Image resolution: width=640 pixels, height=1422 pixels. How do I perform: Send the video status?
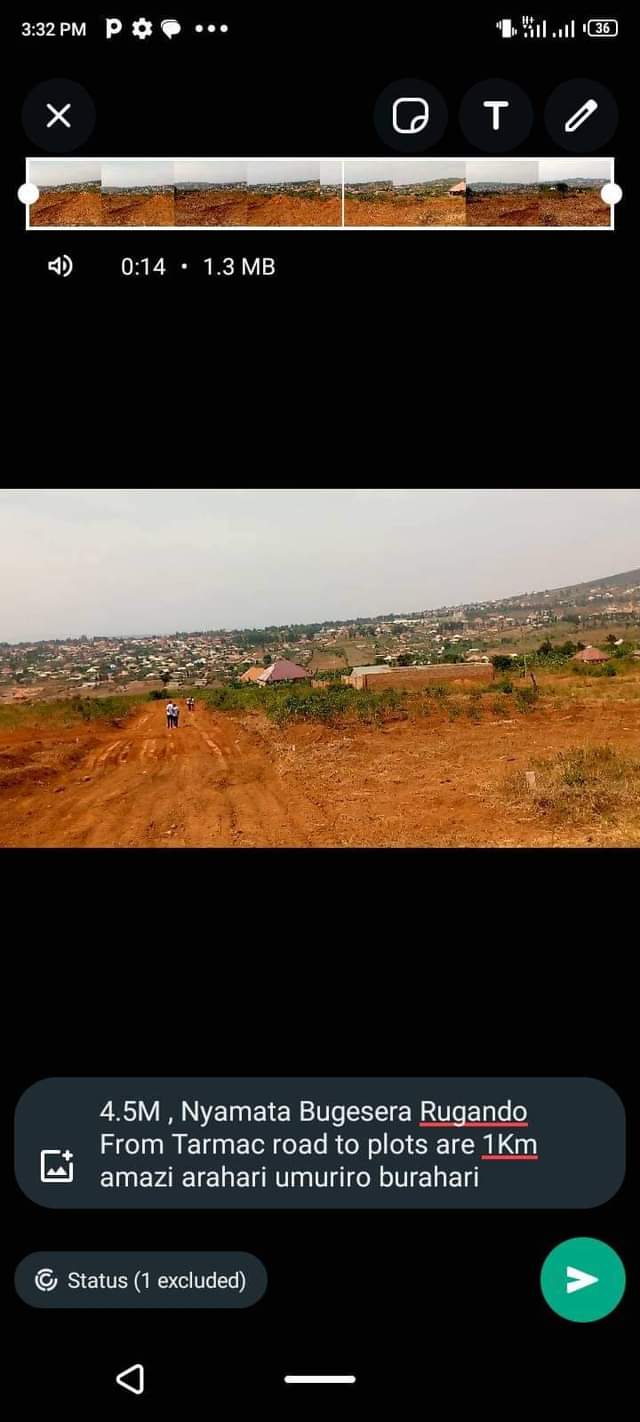pyautogui.click(x=582, y=1280)
